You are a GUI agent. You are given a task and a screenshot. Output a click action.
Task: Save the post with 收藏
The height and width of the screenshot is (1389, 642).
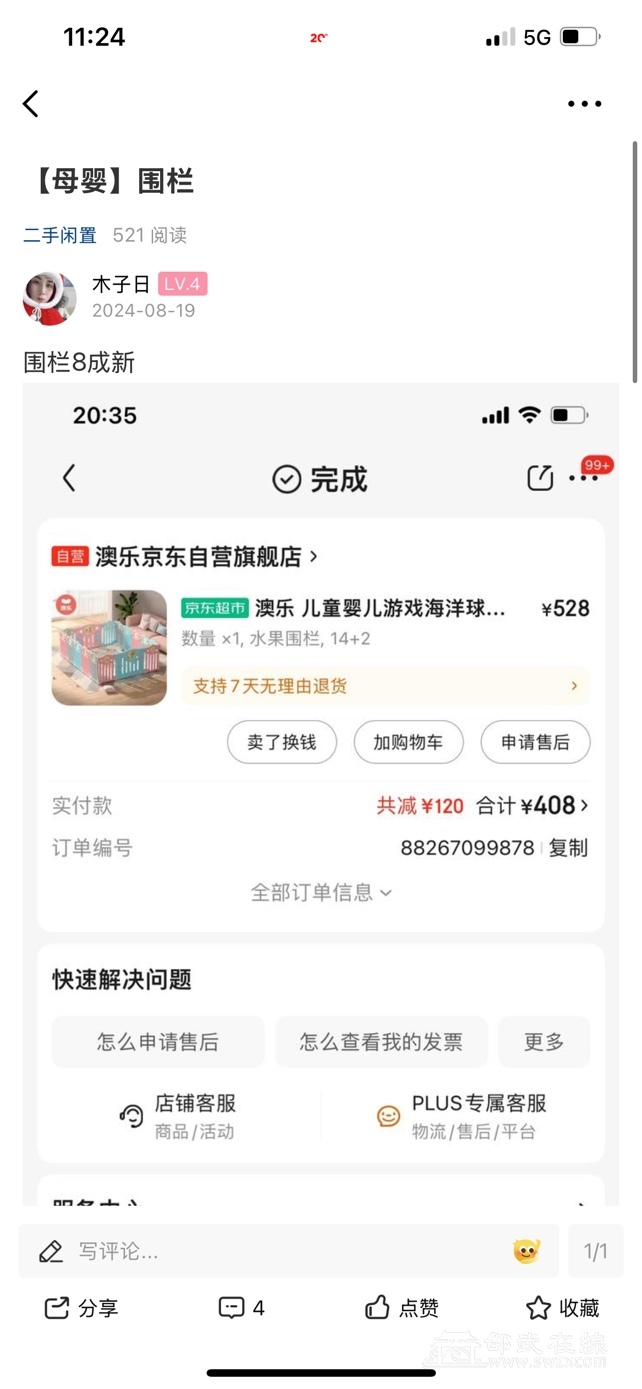click(562, 1308)
